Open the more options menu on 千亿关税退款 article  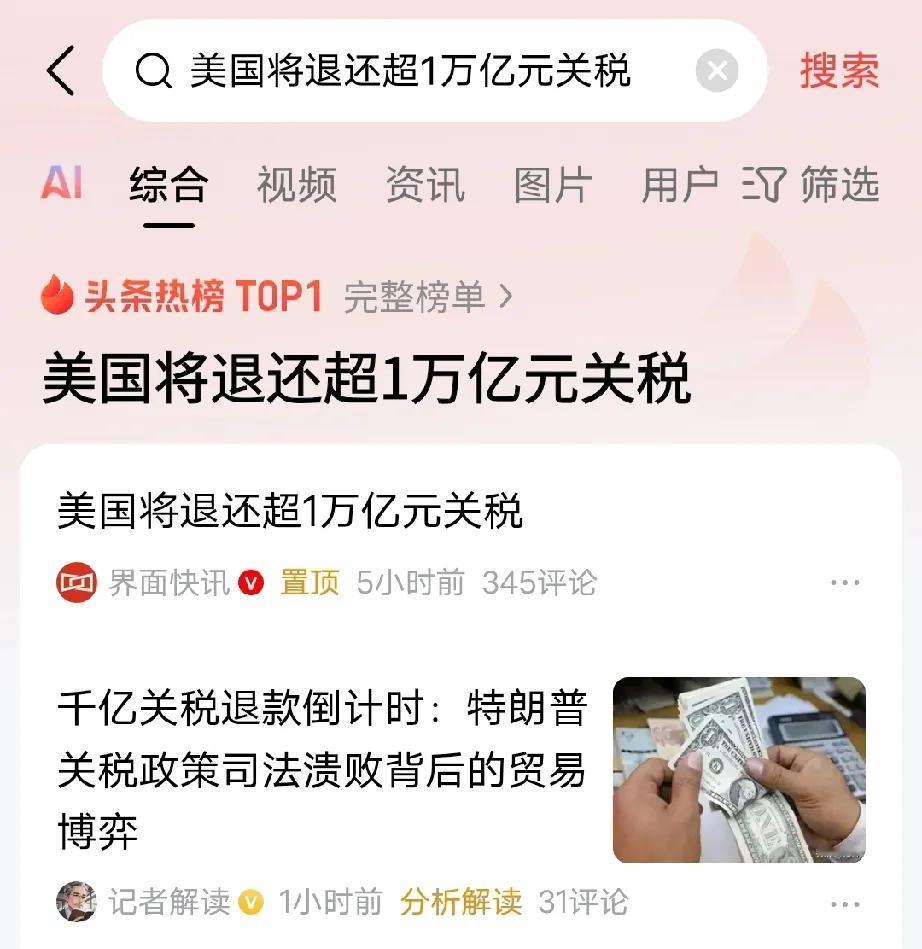pyautogui.click(x=846, y=901)
